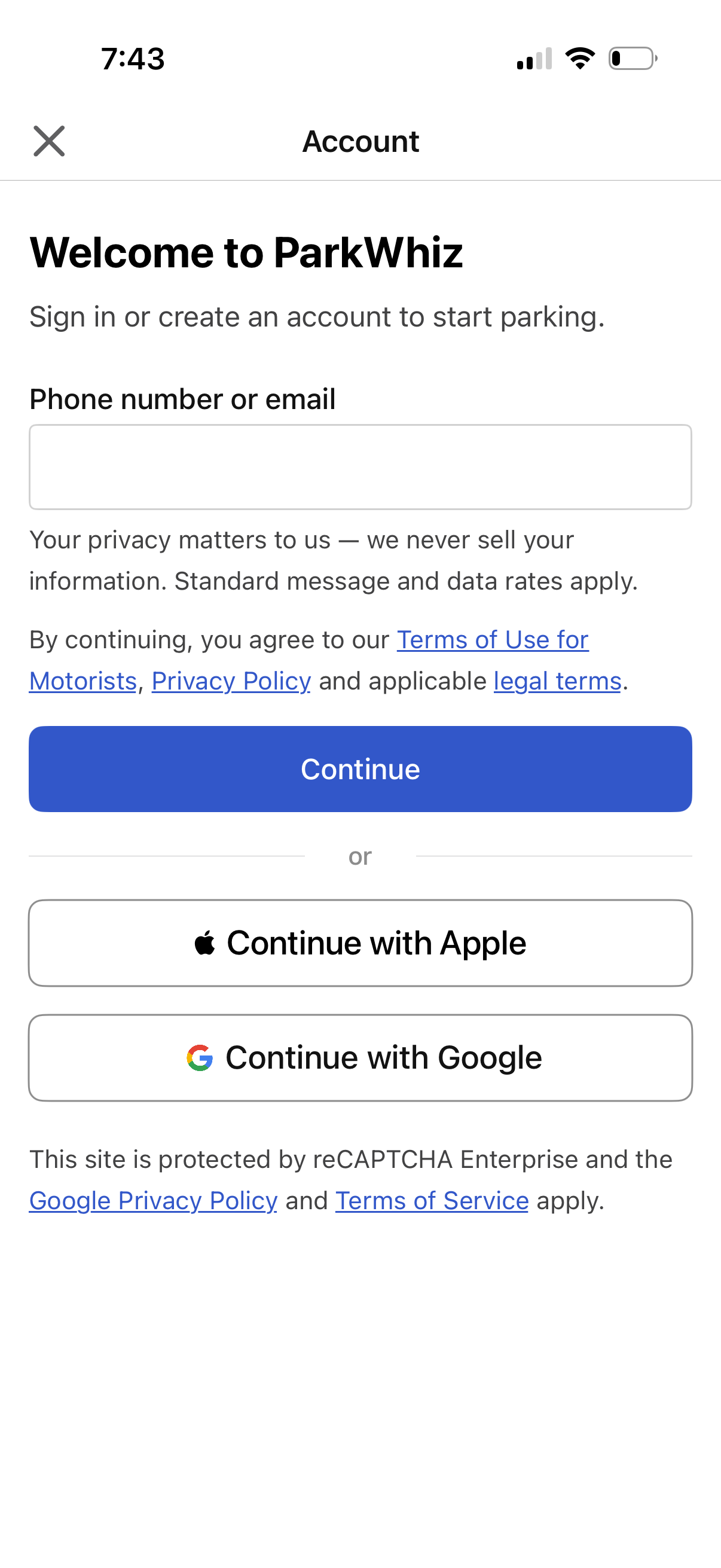Screen dimensions: 721x1568
Task: Tap the Phone number or email label
Action: coord(182,399)
